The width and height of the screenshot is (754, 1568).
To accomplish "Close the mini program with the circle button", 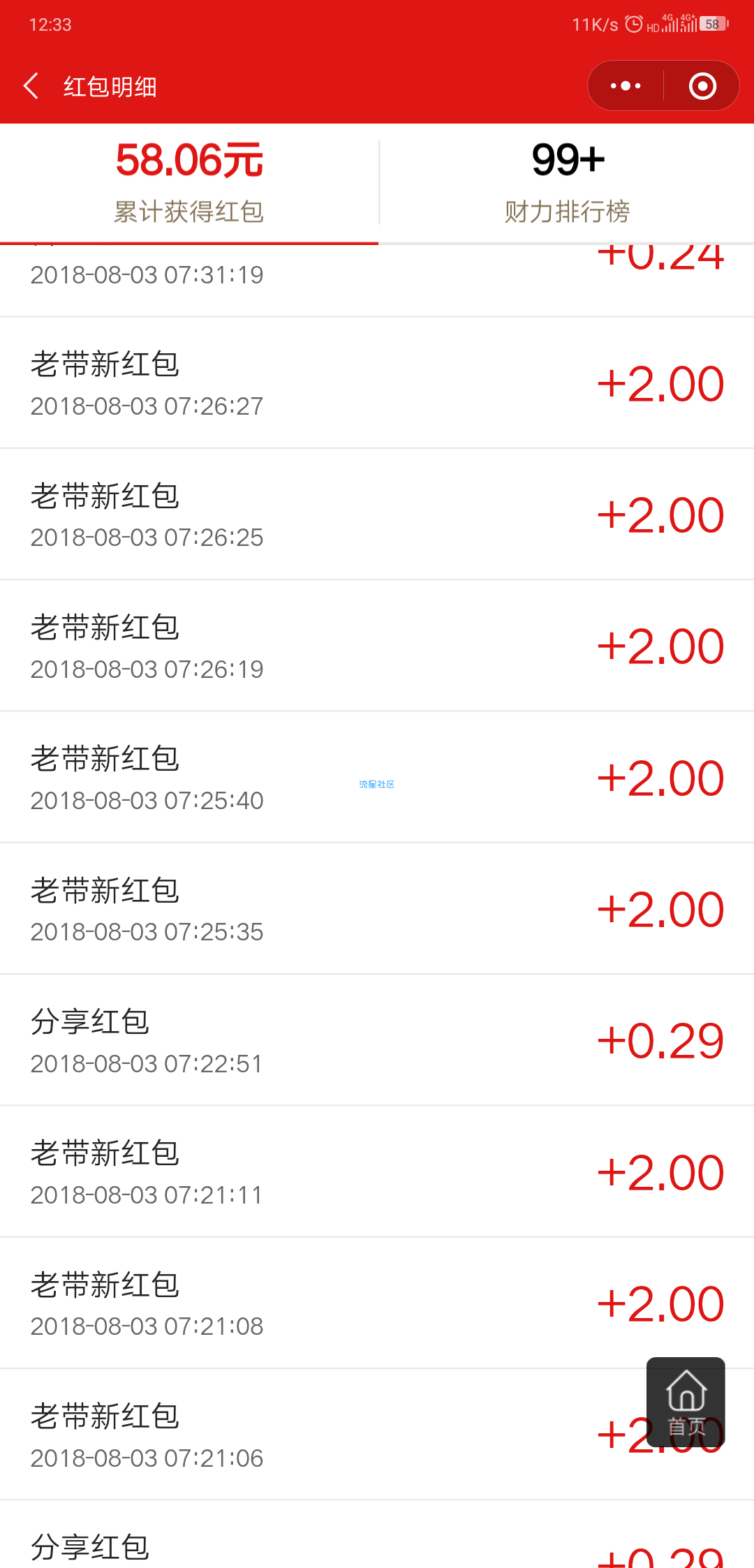I will (x=702, y=86).
